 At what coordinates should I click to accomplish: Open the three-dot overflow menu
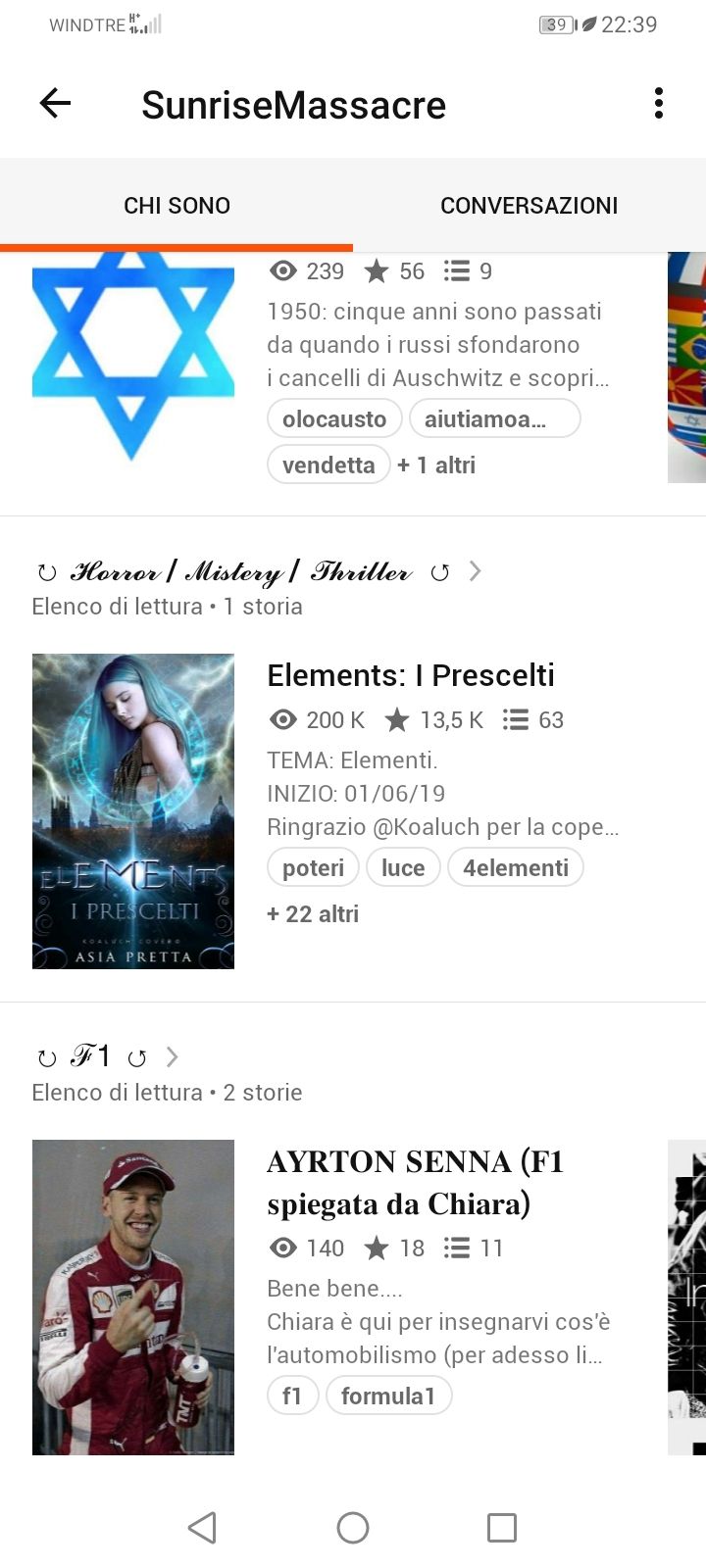(658, 103)
